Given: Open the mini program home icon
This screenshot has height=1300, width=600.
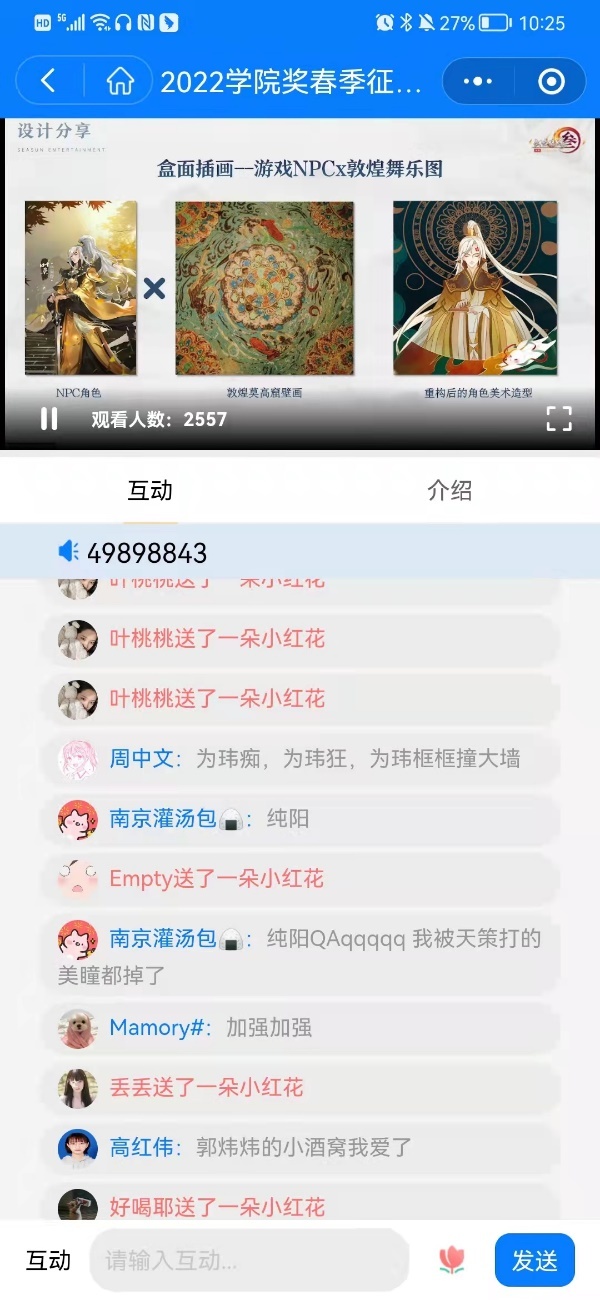Looking at the screenshot, I should (x=120, y=81).
